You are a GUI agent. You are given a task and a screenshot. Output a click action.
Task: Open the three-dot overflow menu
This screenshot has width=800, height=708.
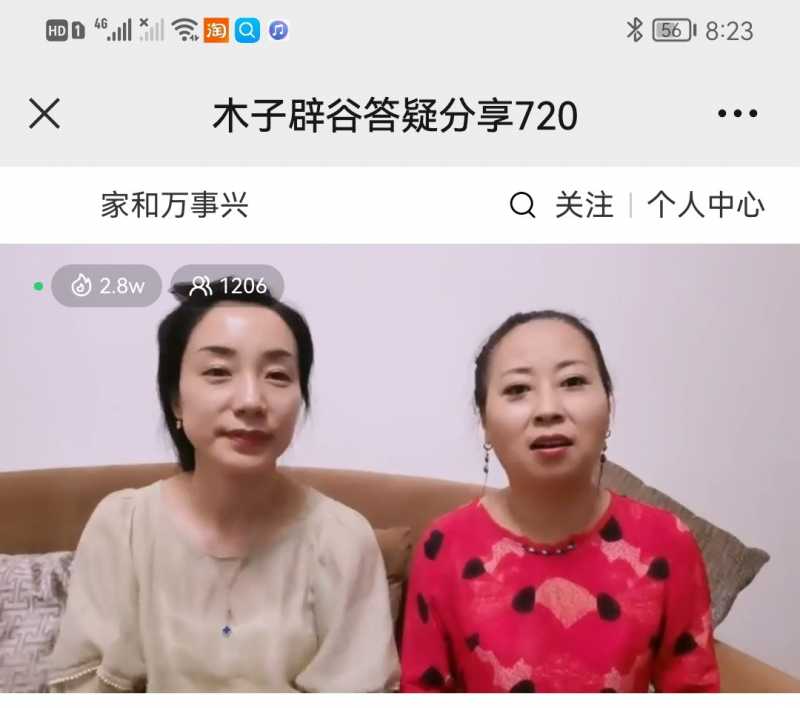(737, 114)
